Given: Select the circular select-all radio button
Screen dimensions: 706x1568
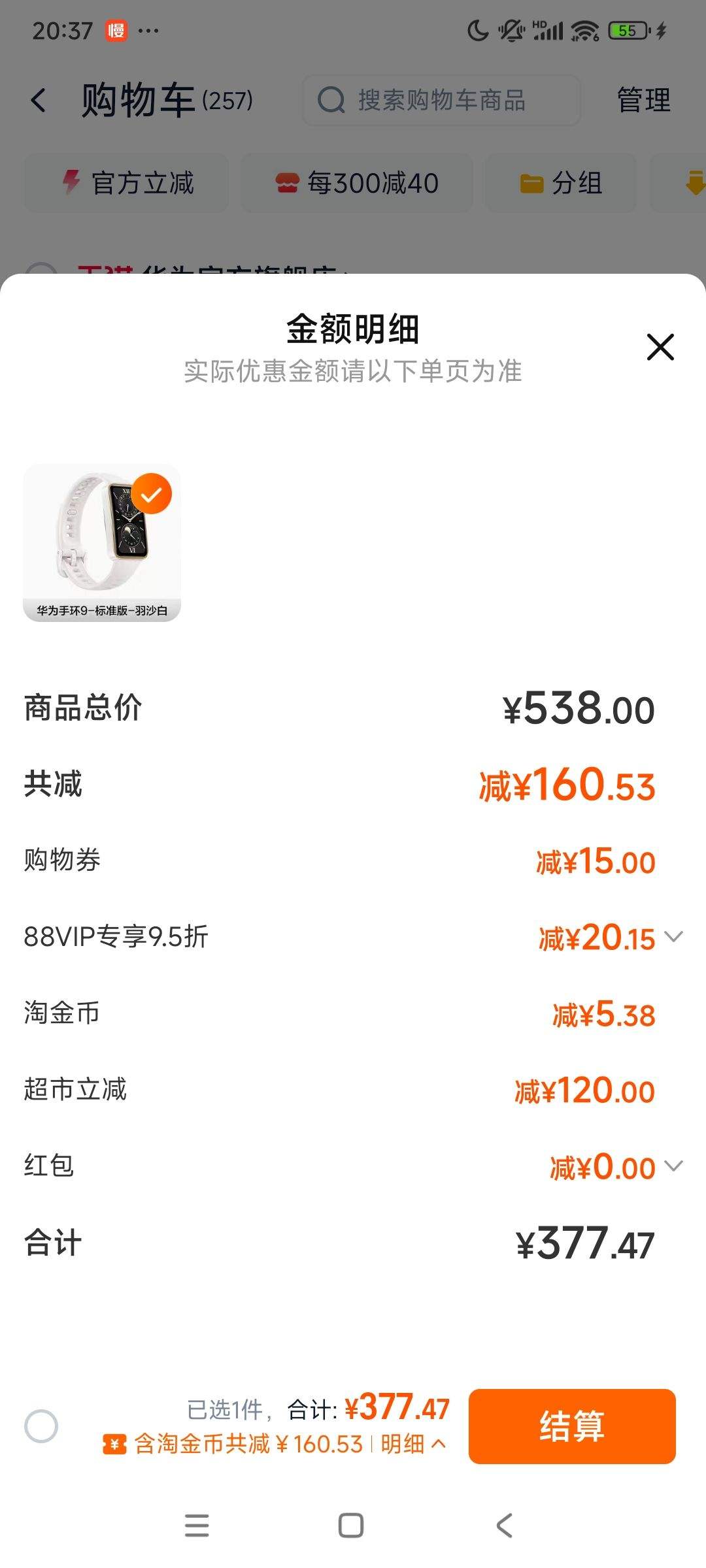Looking at the screenshot, I should 42,1426.
